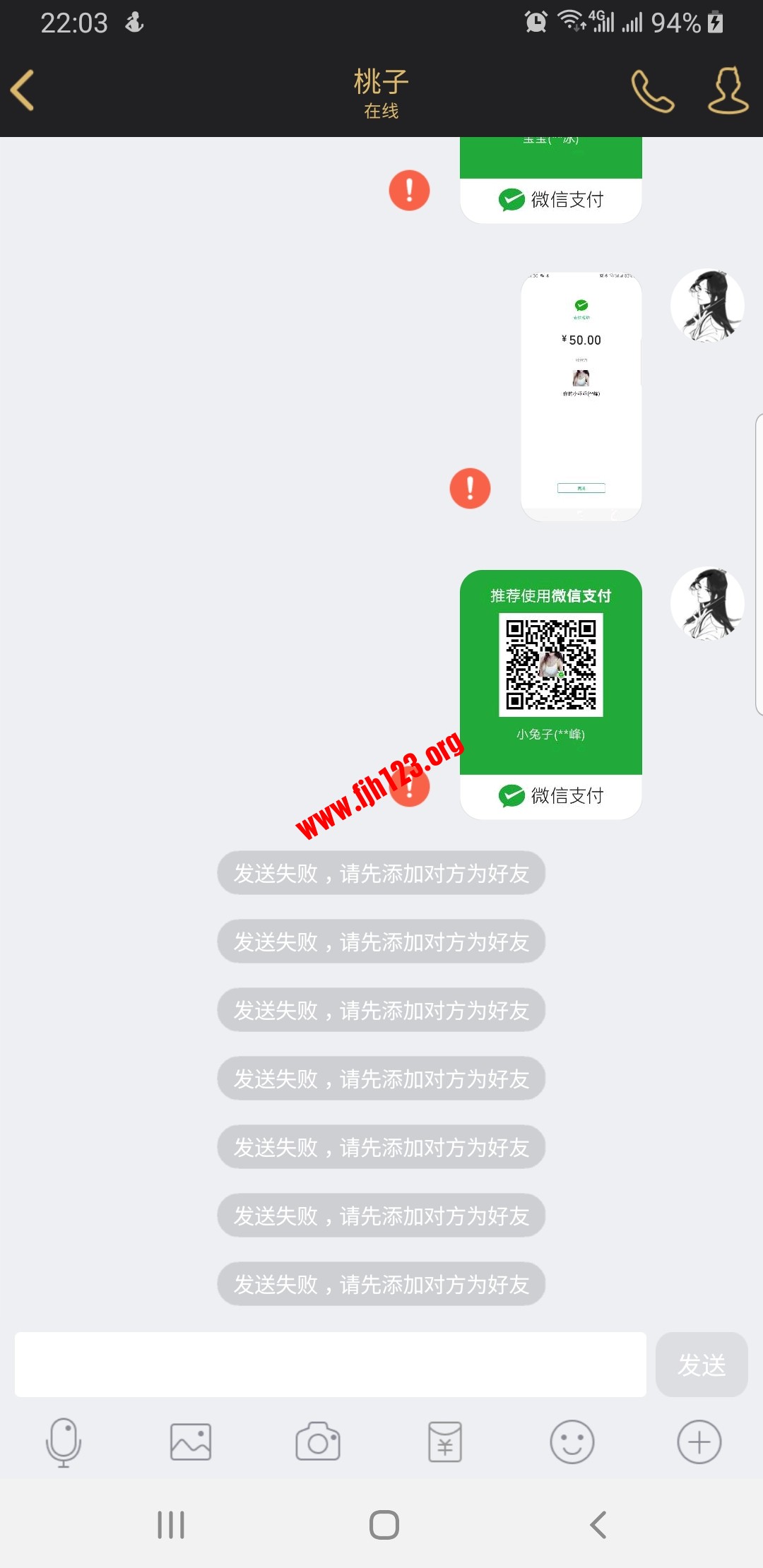This screenshot has height=1568, width=763.
Task: Open the red packet money option
Action: point(445,1442)
